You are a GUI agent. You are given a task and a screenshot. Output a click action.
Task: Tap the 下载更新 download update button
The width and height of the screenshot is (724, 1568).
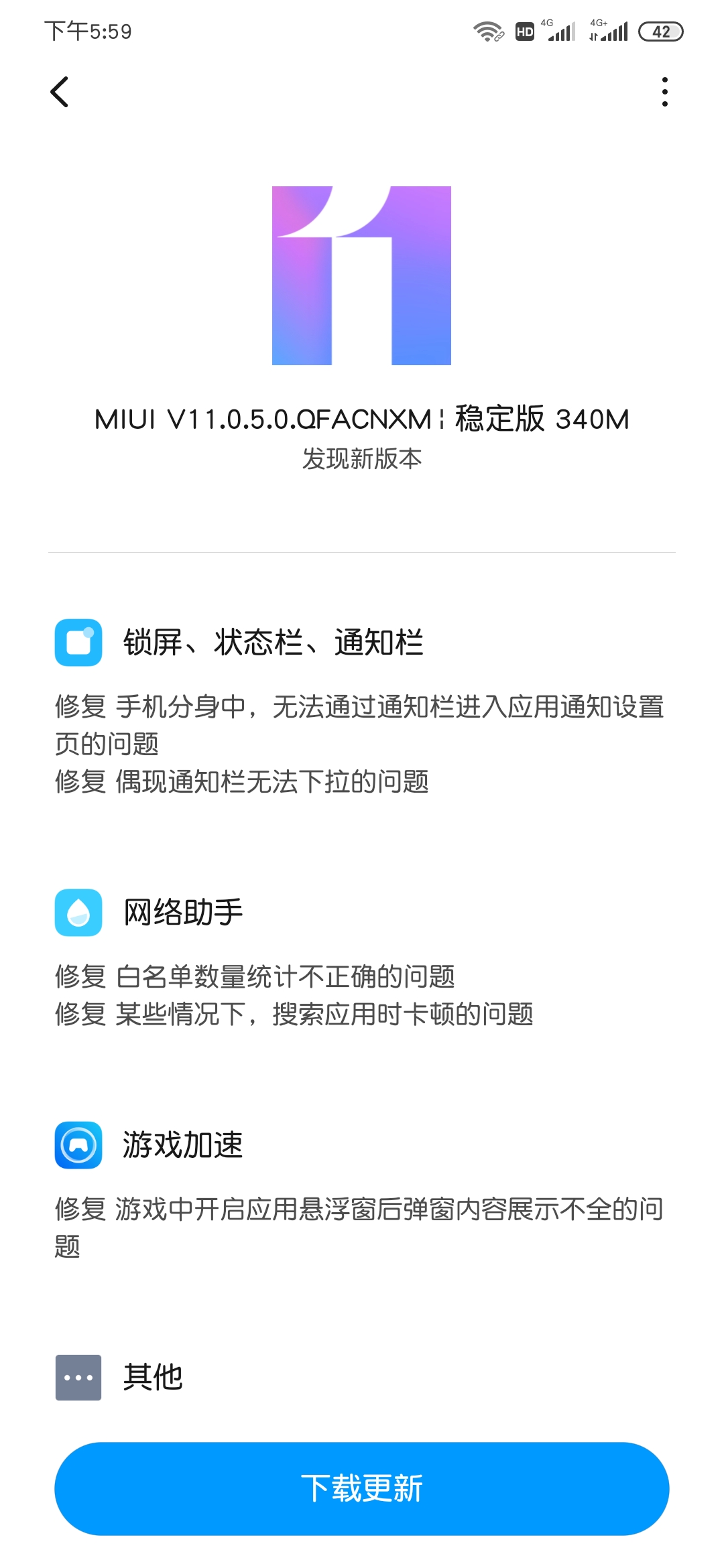point(362,1488)
